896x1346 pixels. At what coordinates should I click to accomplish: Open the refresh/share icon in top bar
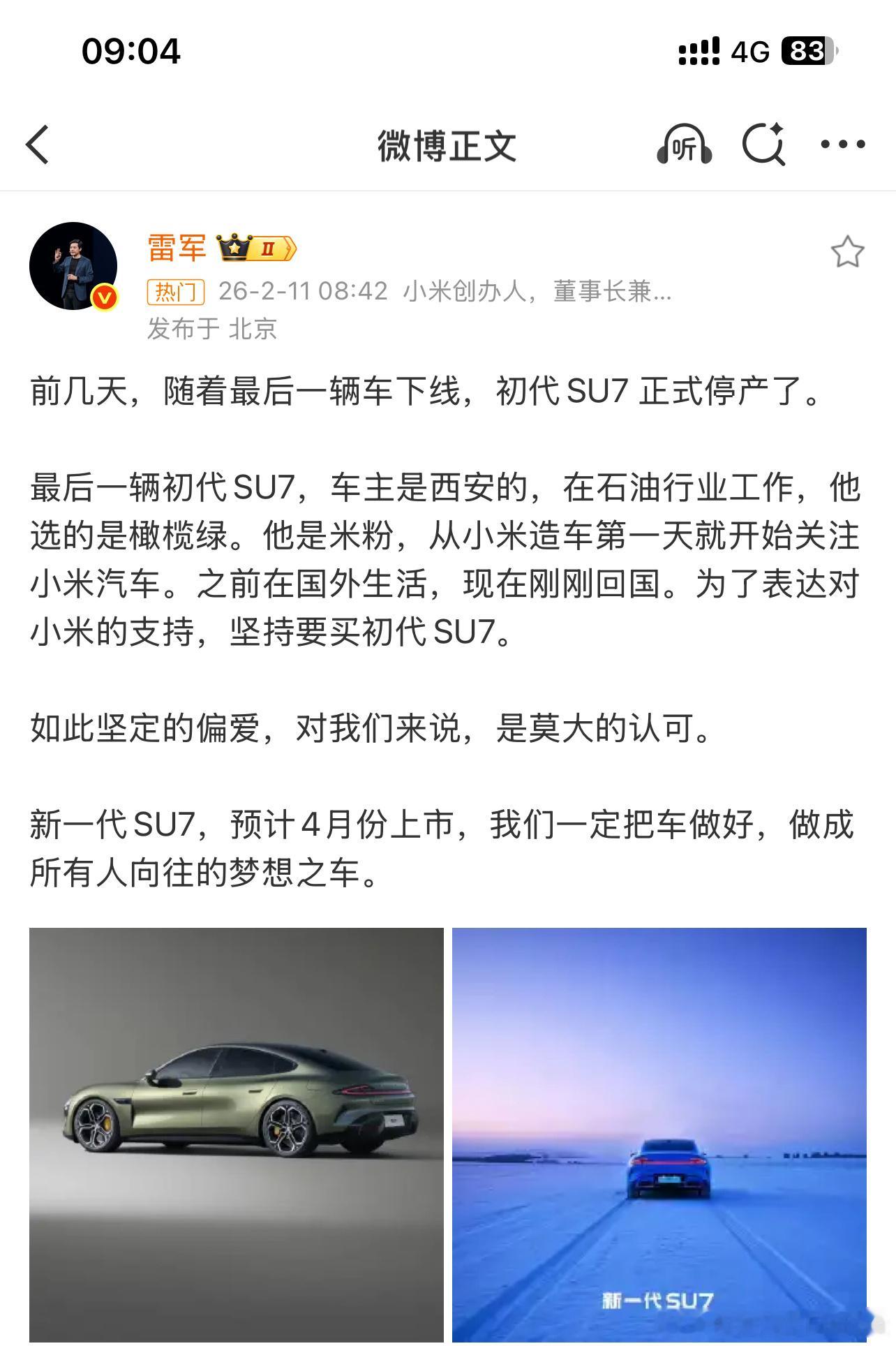point(765,145)
